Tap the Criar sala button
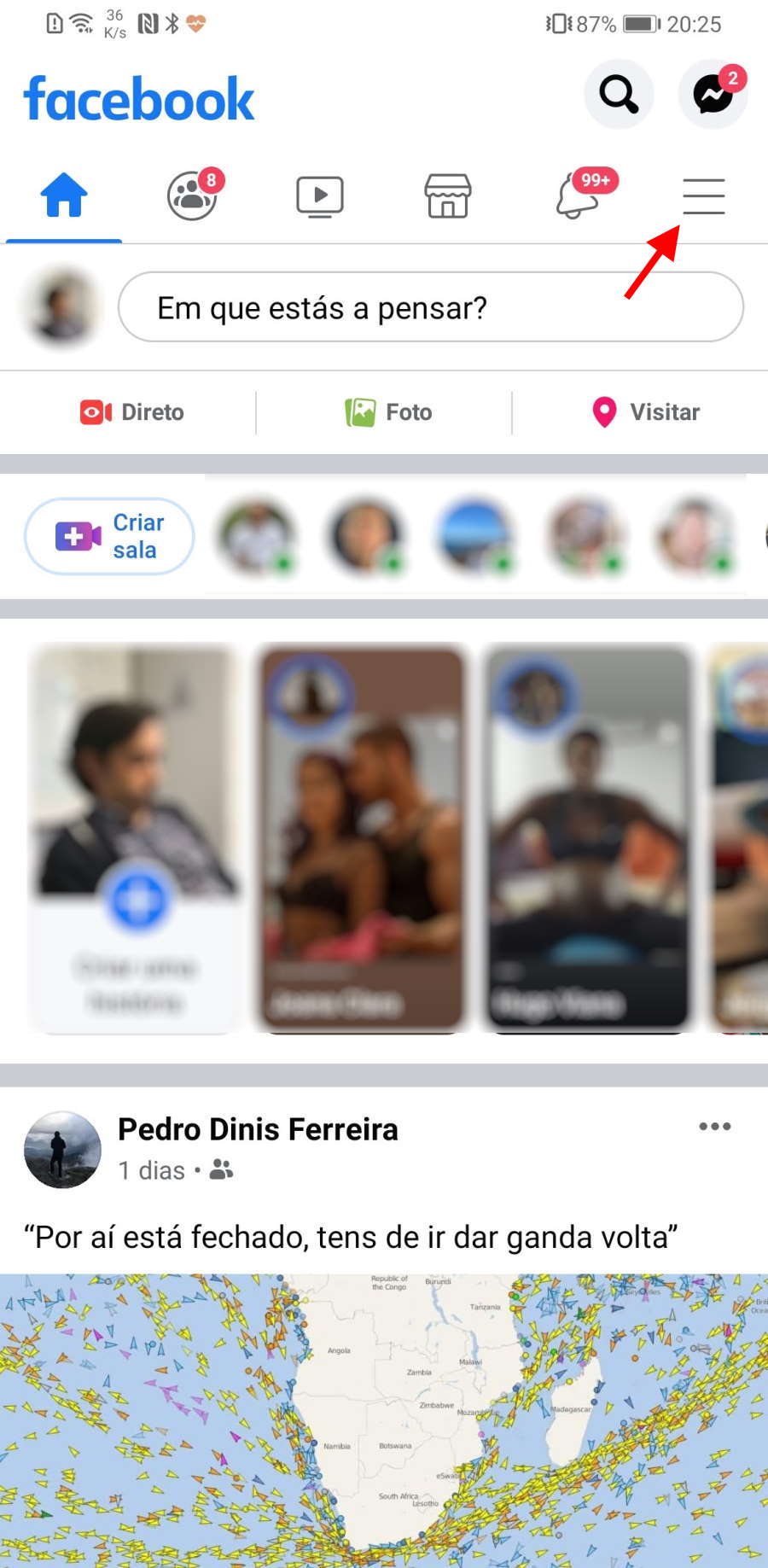Image resolution: width=768 pixels, height=1568 pixels. coord(109,536)
